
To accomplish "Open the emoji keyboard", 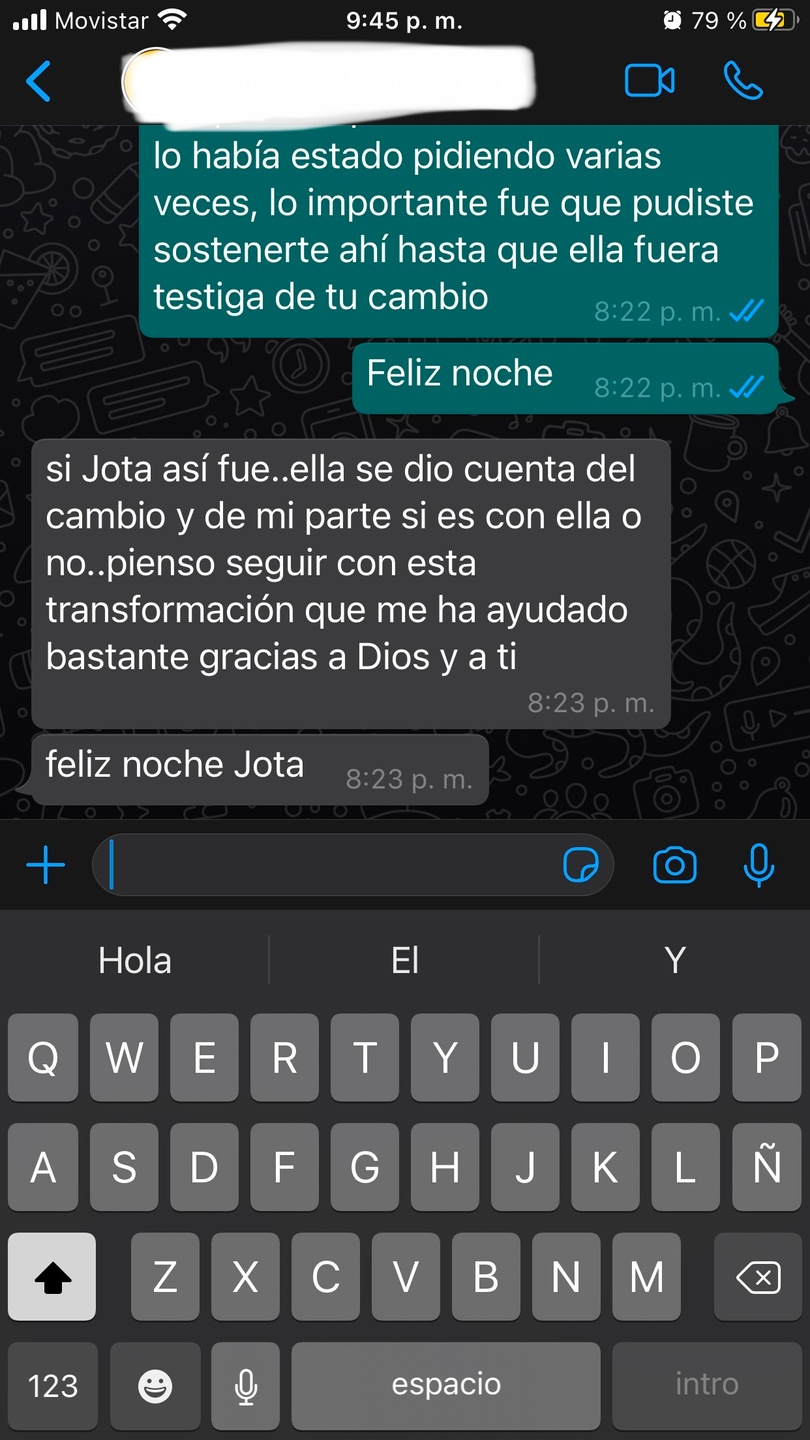I will (x=155, y=1385).
